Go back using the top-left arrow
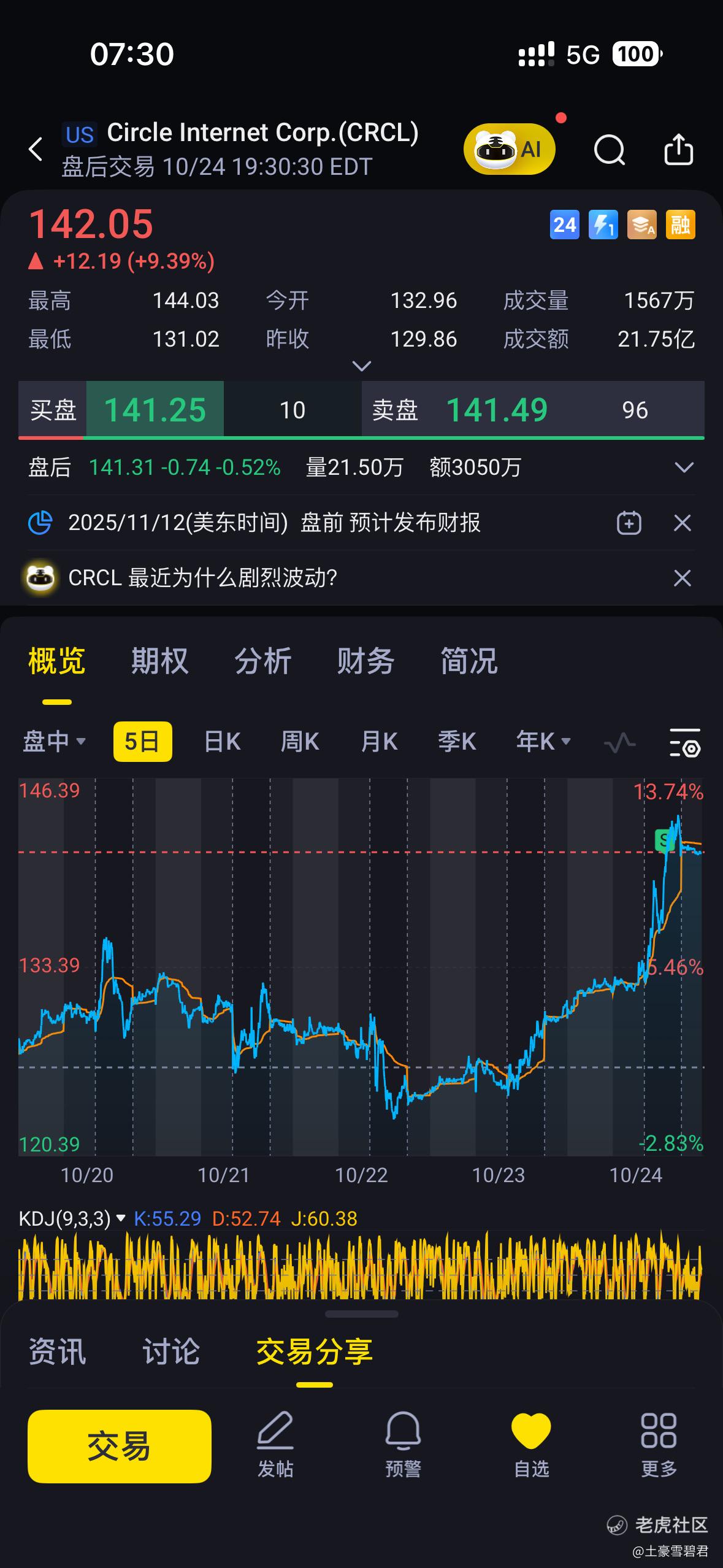This screenshot has width=723, height=1568. point(36,149)
